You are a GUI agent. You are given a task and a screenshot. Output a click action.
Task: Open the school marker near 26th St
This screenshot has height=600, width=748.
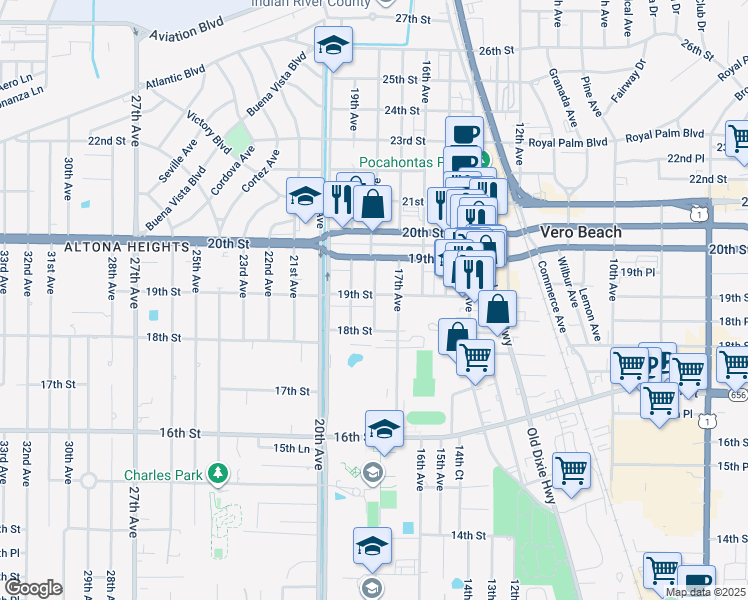[333, 49]
